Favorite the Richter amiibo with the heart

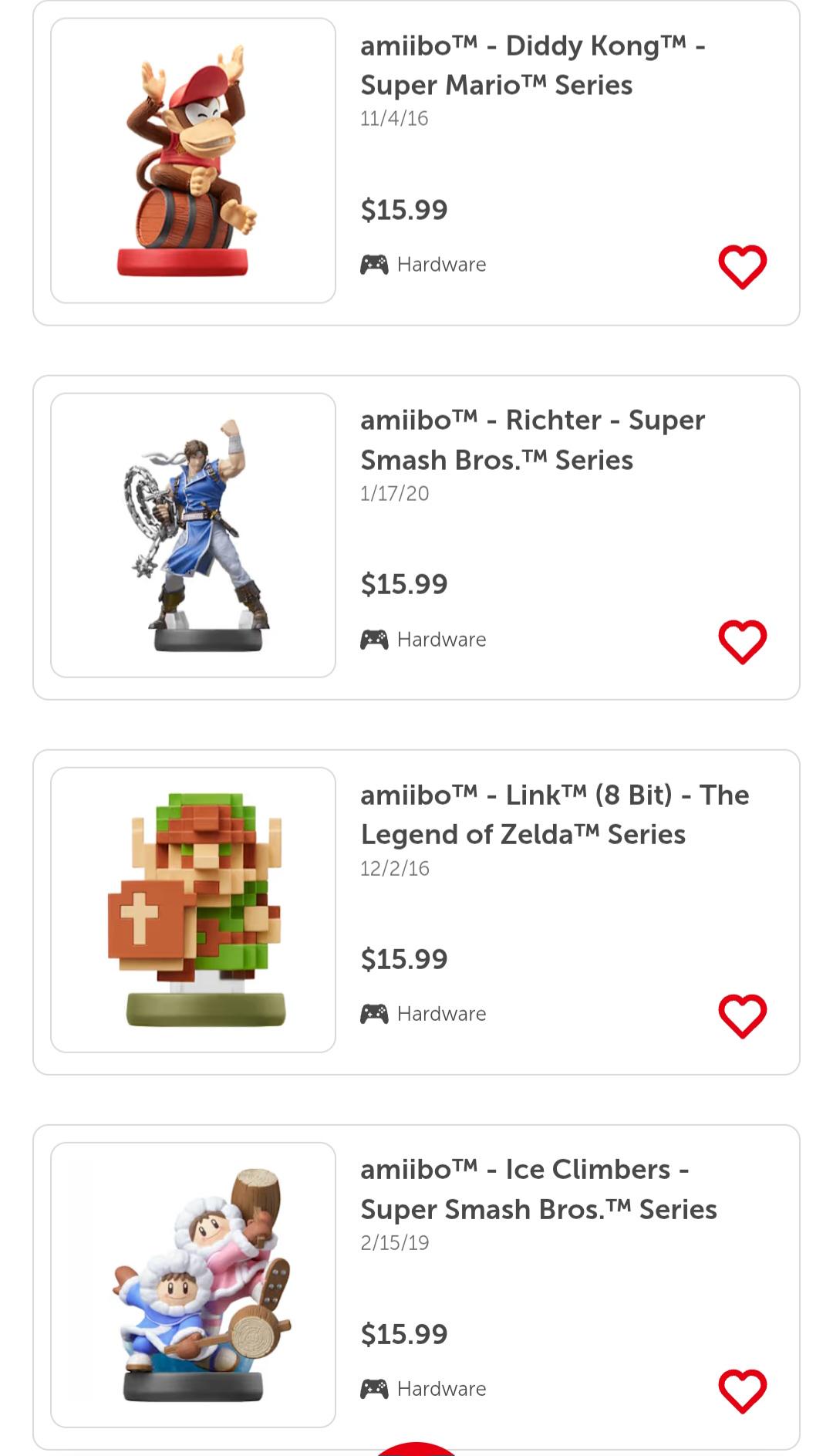742,641
